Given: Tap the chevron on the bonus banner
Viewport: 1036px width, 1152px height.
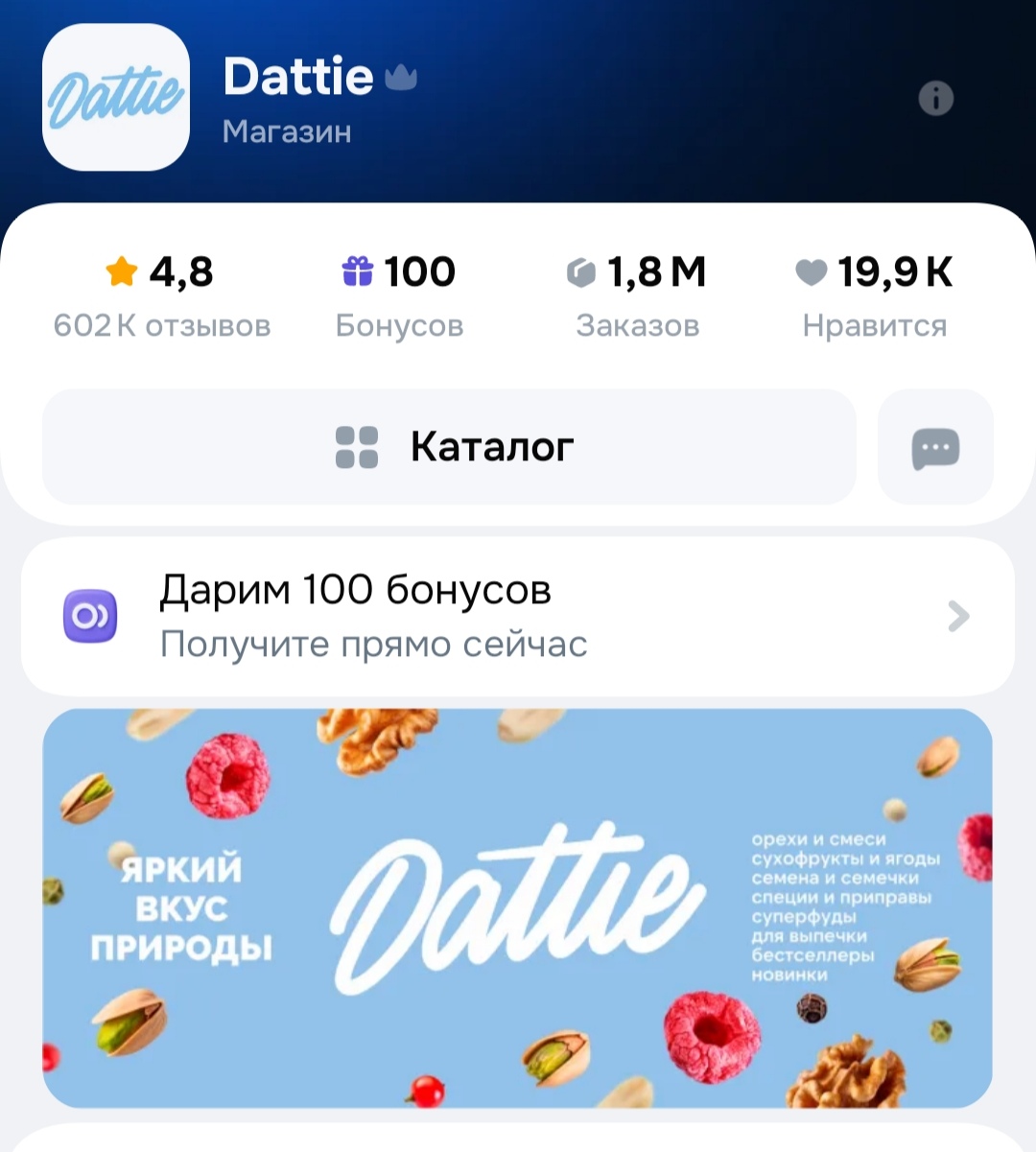Looking at the screenshot, I should (956, 615).
